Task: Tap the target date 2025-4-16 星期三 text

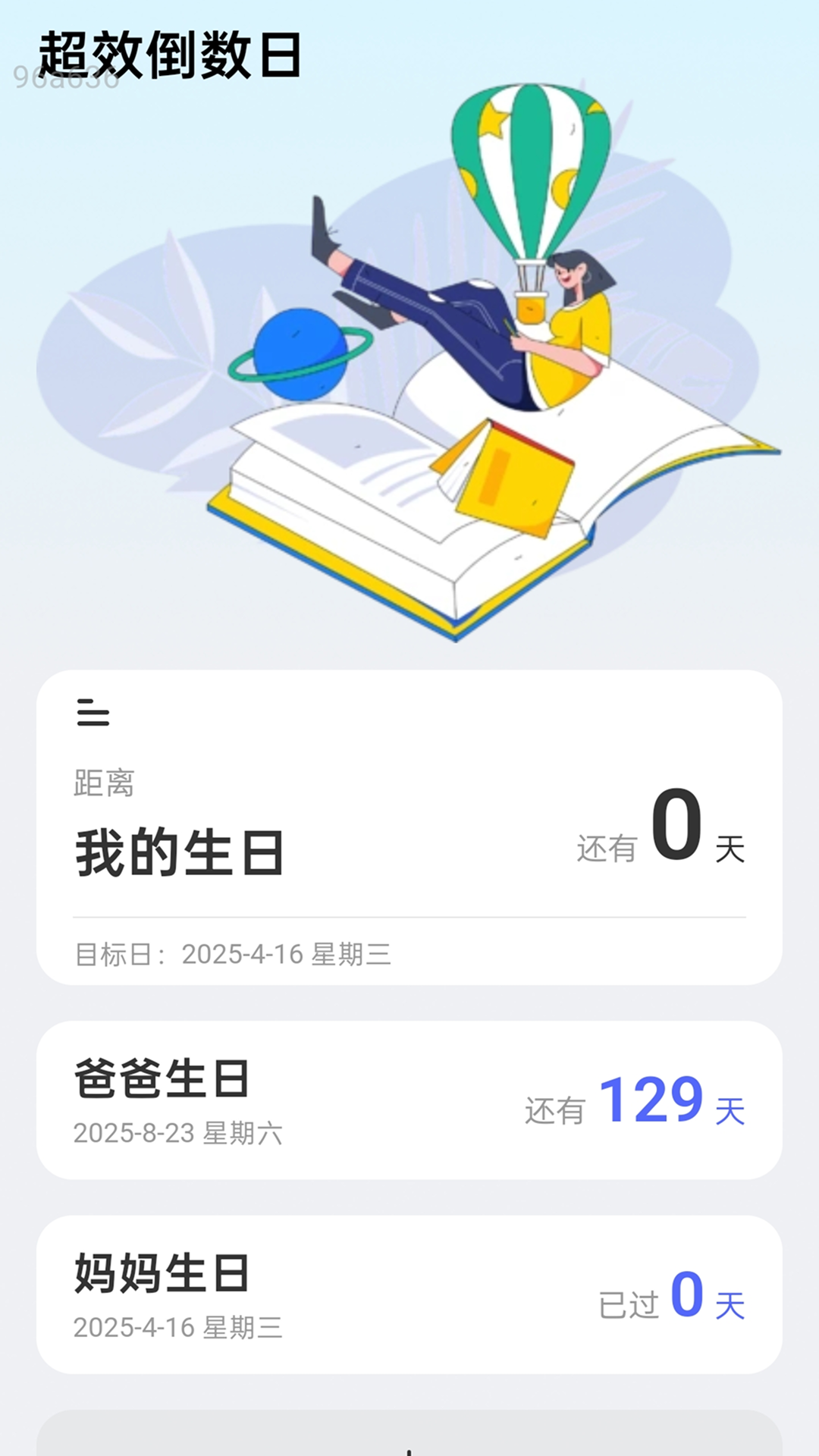Action: click(235, 954)
